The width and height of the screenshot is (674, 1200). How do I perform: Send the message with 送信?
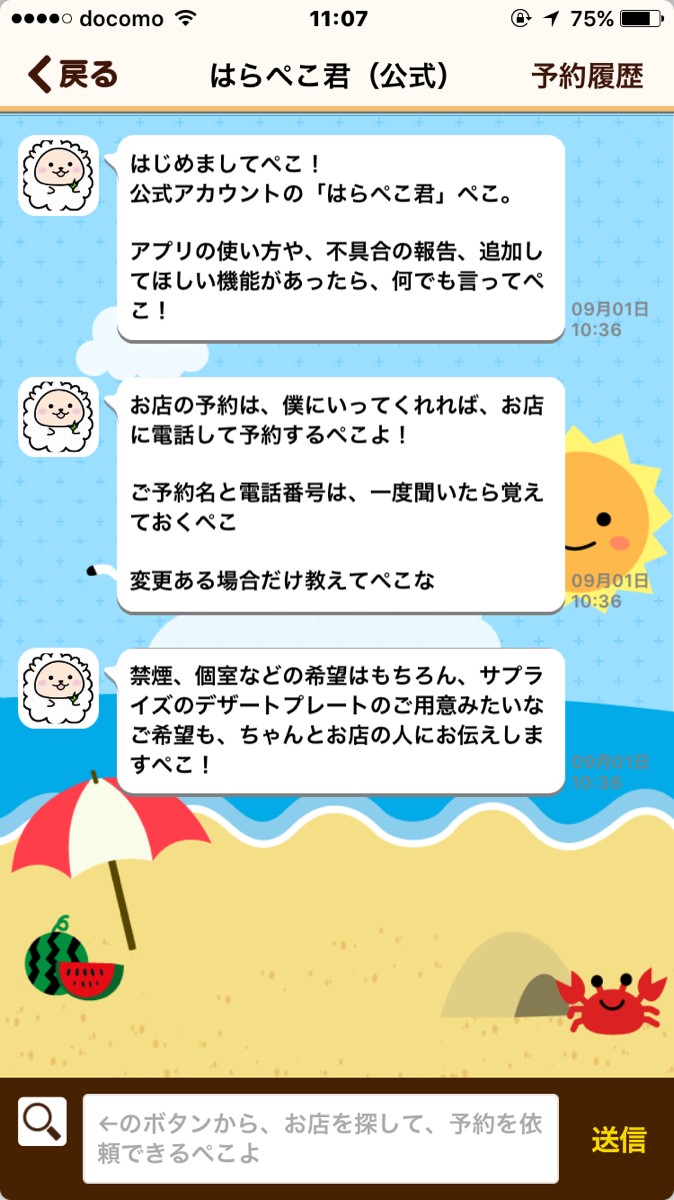pyautogui.click(x=619, y=1139)
